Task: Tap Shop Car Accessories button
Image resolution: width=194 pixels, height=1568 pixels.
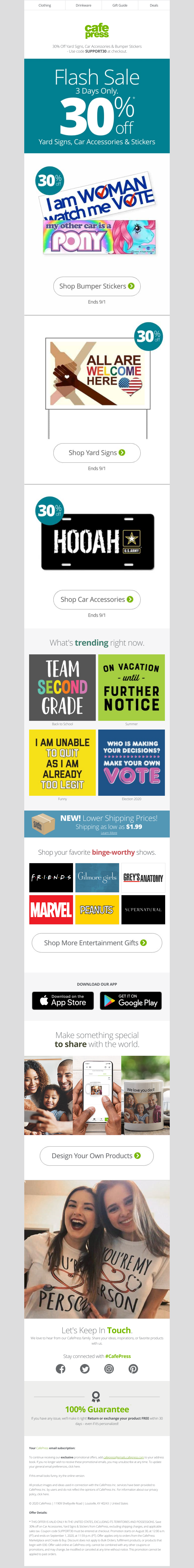Action: pos(97,599)
